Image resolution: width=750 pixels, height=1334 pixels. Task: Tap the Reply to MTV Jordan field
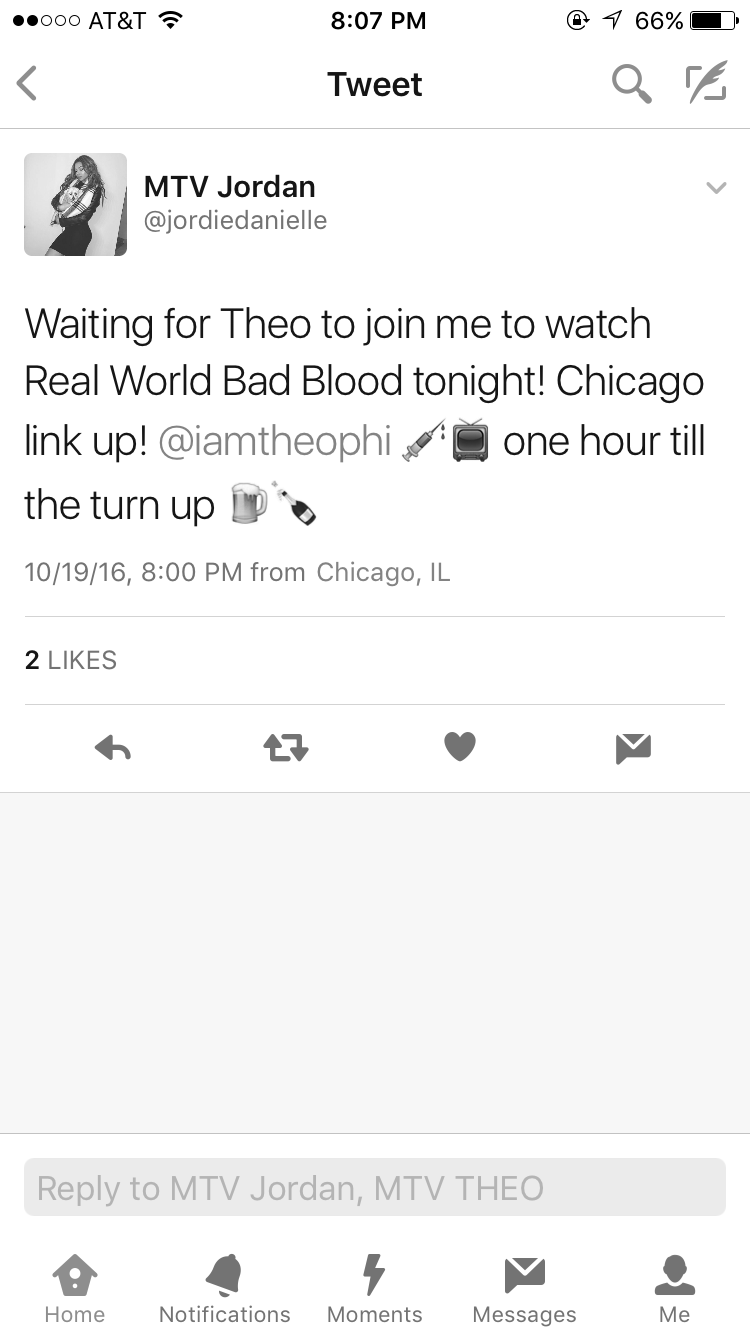374,1187
